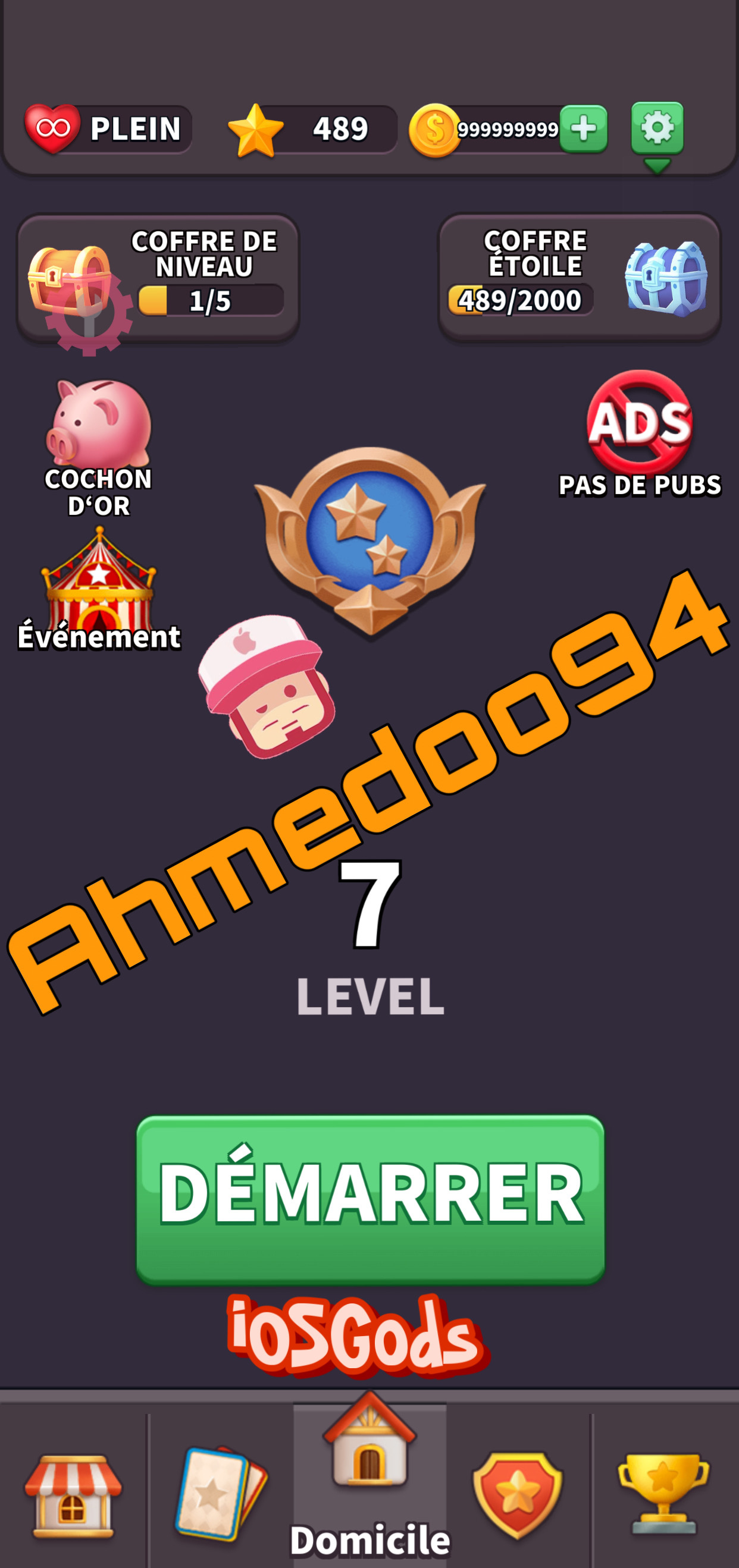Add coins with the green plus button
Viewport: 739px width, 1568px height.
(583, 128)
